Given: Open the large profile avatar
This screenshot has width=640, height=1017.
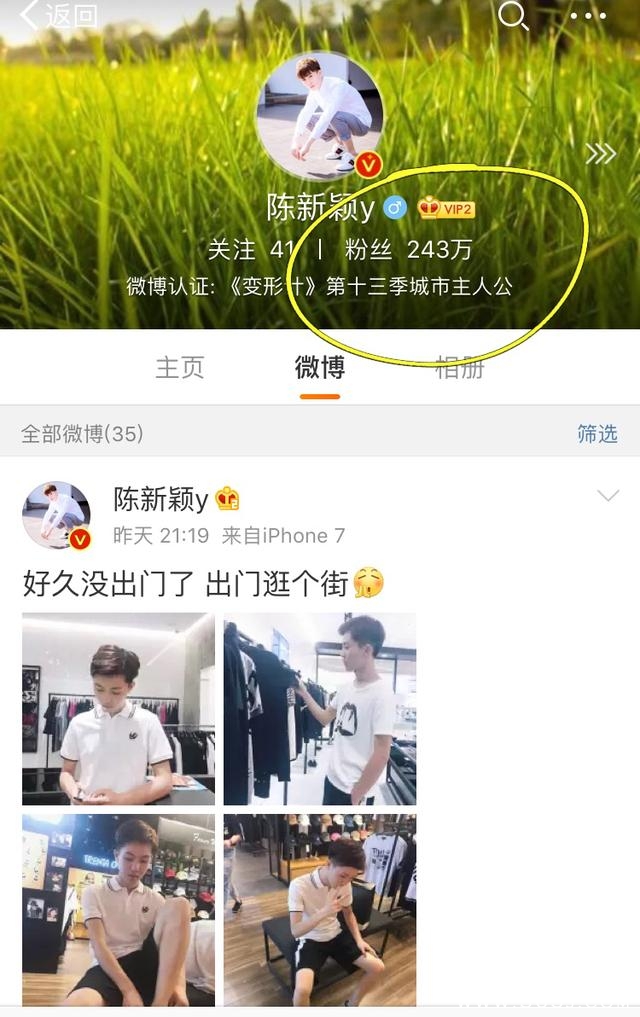Looking at the screenshot, I should point(320,116).
